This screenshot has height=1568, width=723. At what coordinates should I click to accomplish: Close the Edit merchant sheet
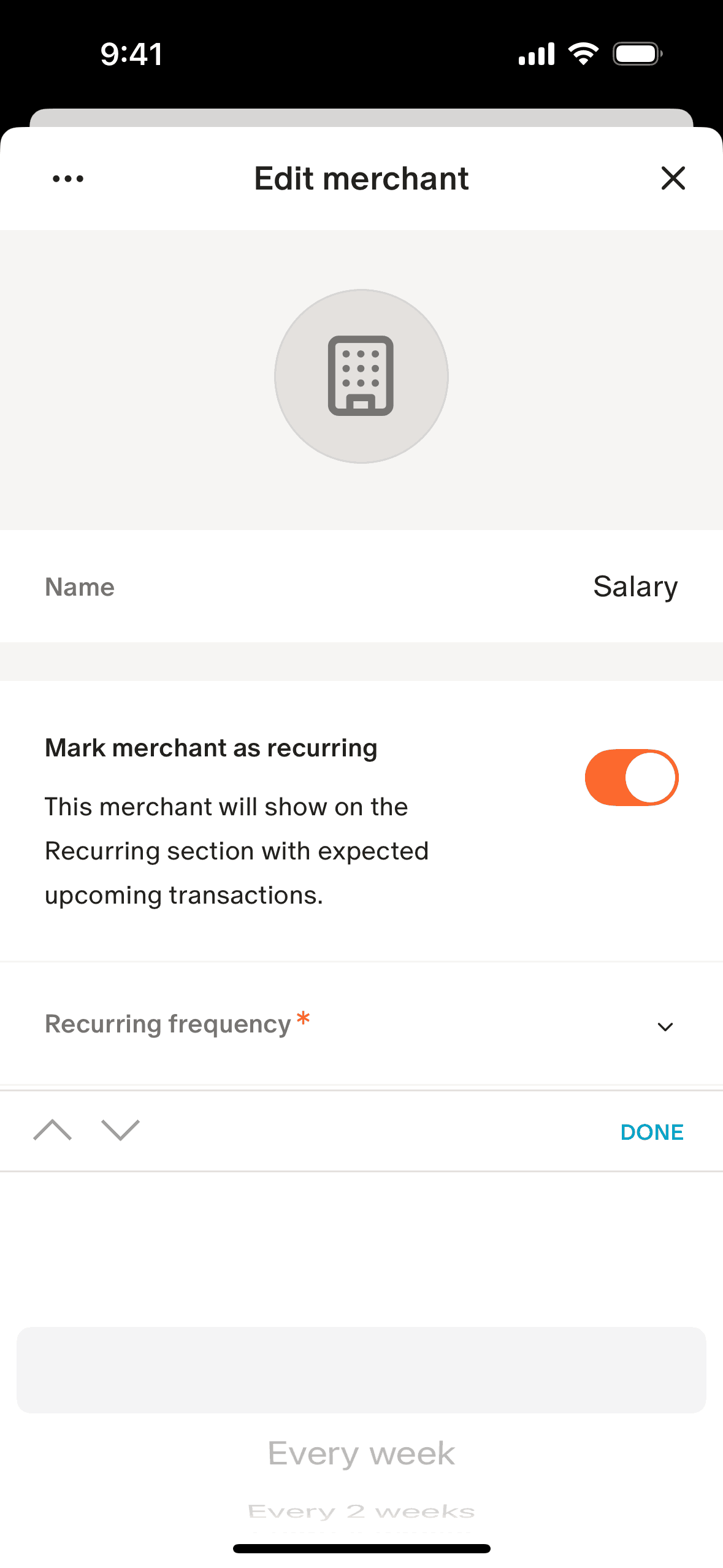pos(673,179)
